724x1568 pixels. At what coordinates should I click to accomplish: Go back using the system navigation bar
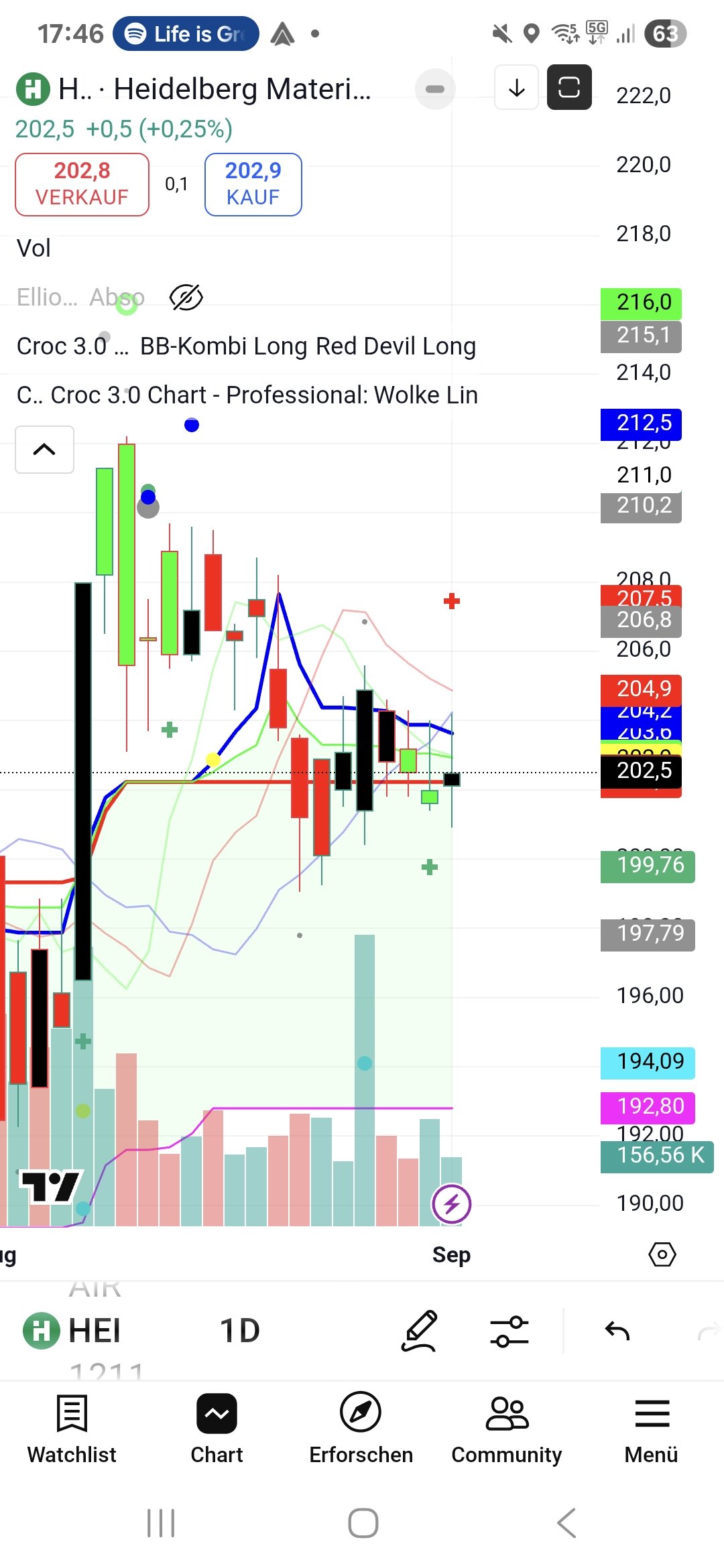(x=566, y=1523)
